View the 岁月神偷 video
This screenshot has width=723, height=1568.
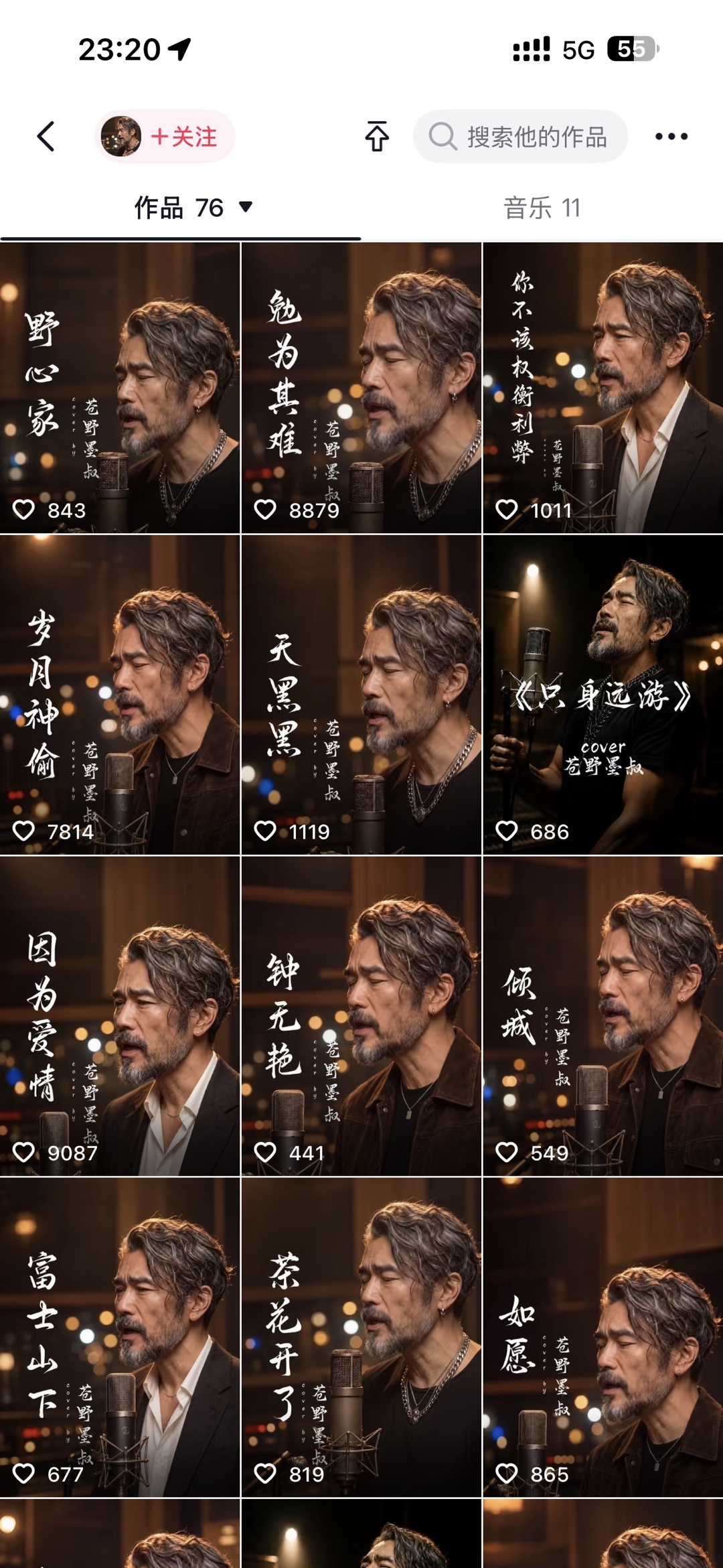click(120, 695)
